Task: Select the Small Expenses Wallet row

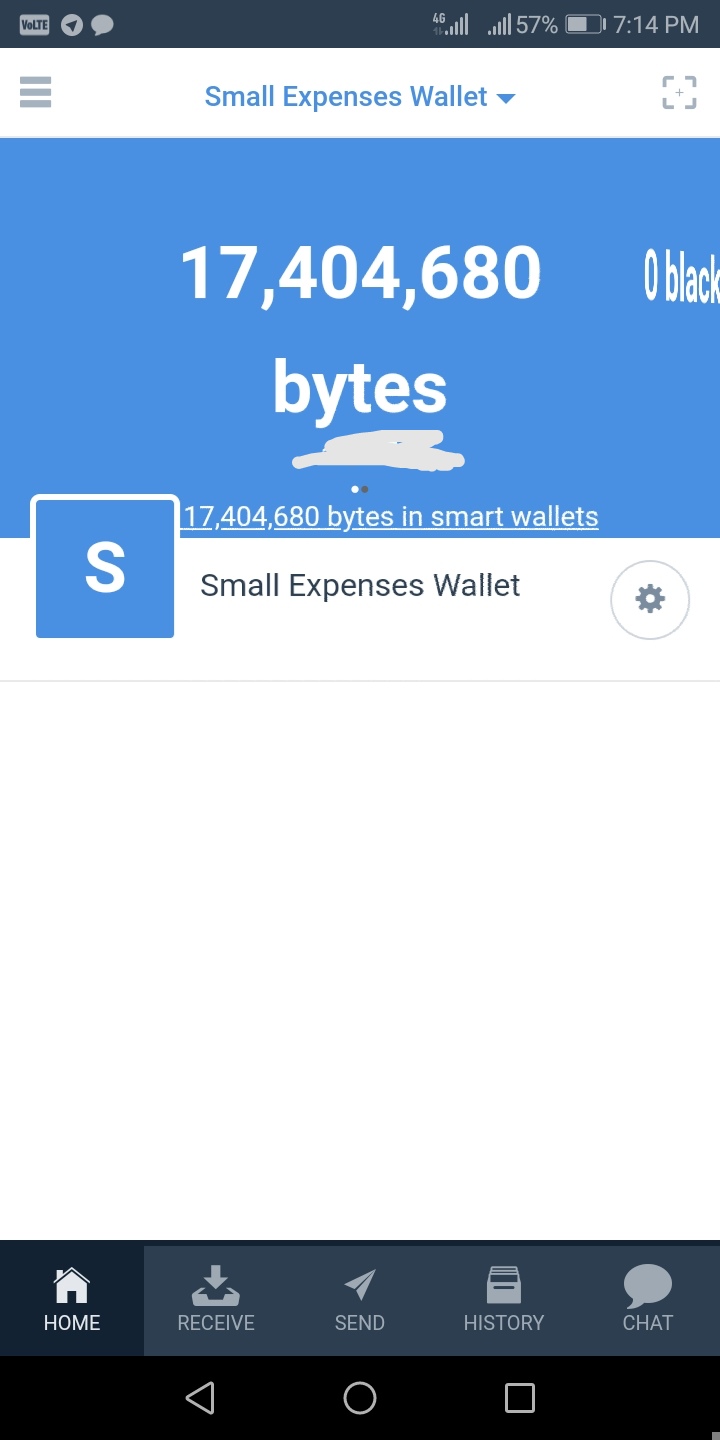Action: tap(360, 586)
